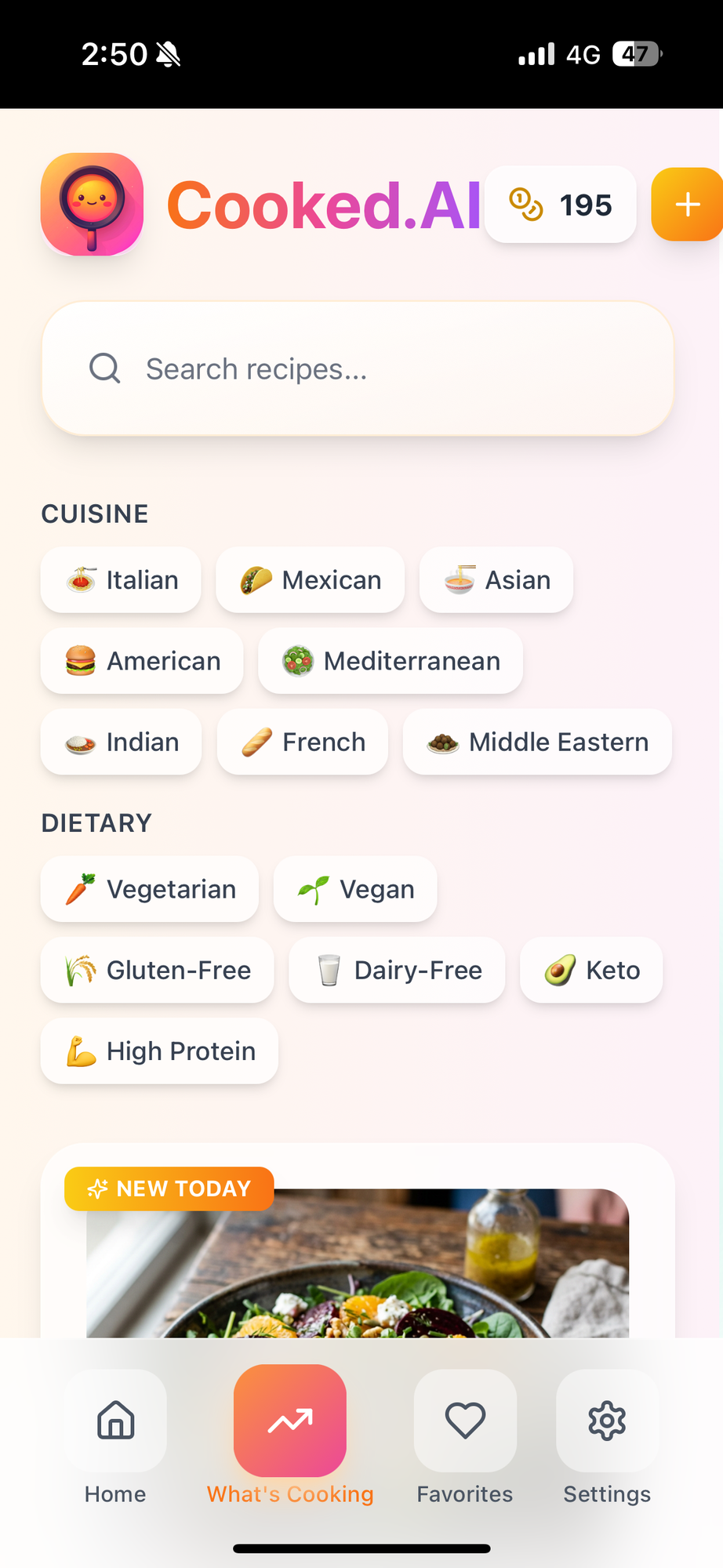Tap the High Protein chip
The image size is (723, 1568).
coord(159,1051)
